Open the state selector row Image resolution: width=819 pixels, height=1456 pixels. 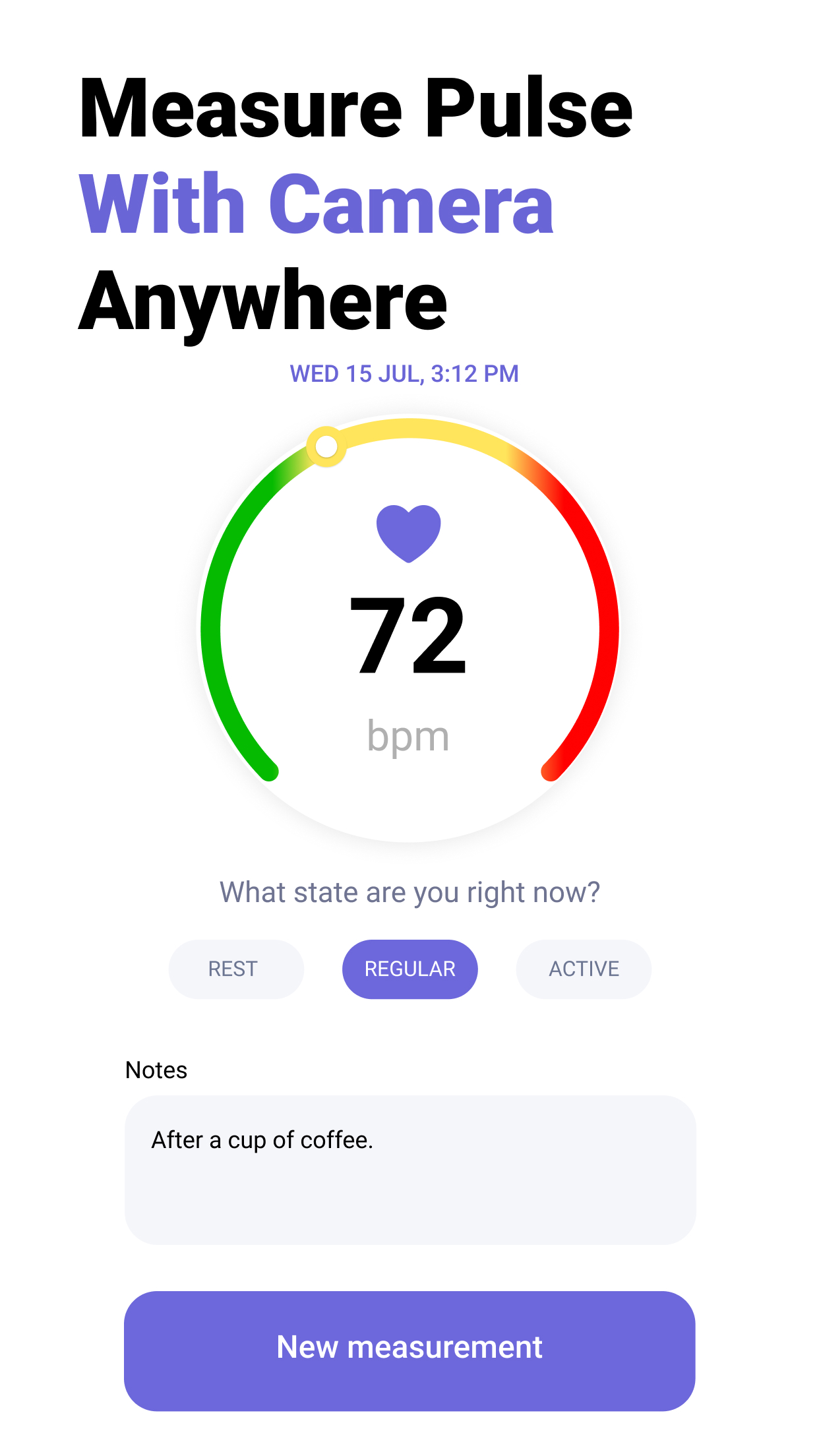[x=409, y=969]
